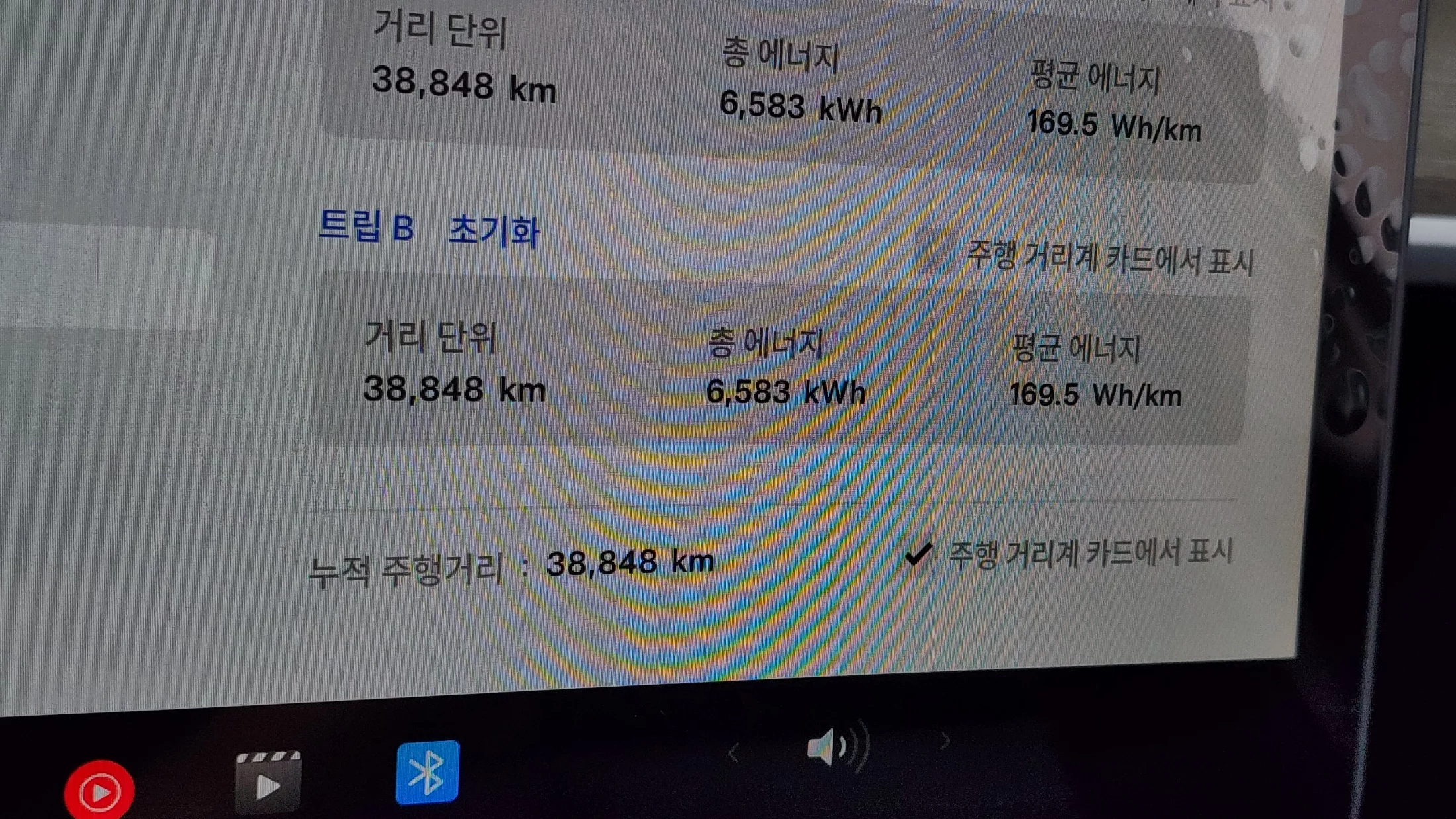
Task: Open the Theater video app
Action: [268, 781]
